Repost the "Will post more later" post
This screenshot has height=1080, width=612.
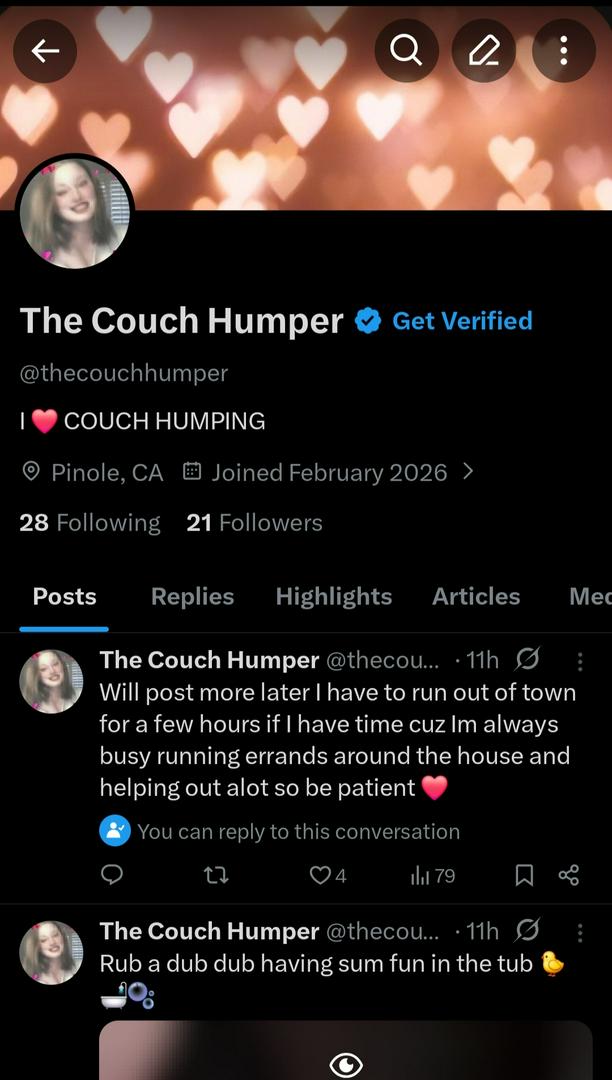coord(216,876)
